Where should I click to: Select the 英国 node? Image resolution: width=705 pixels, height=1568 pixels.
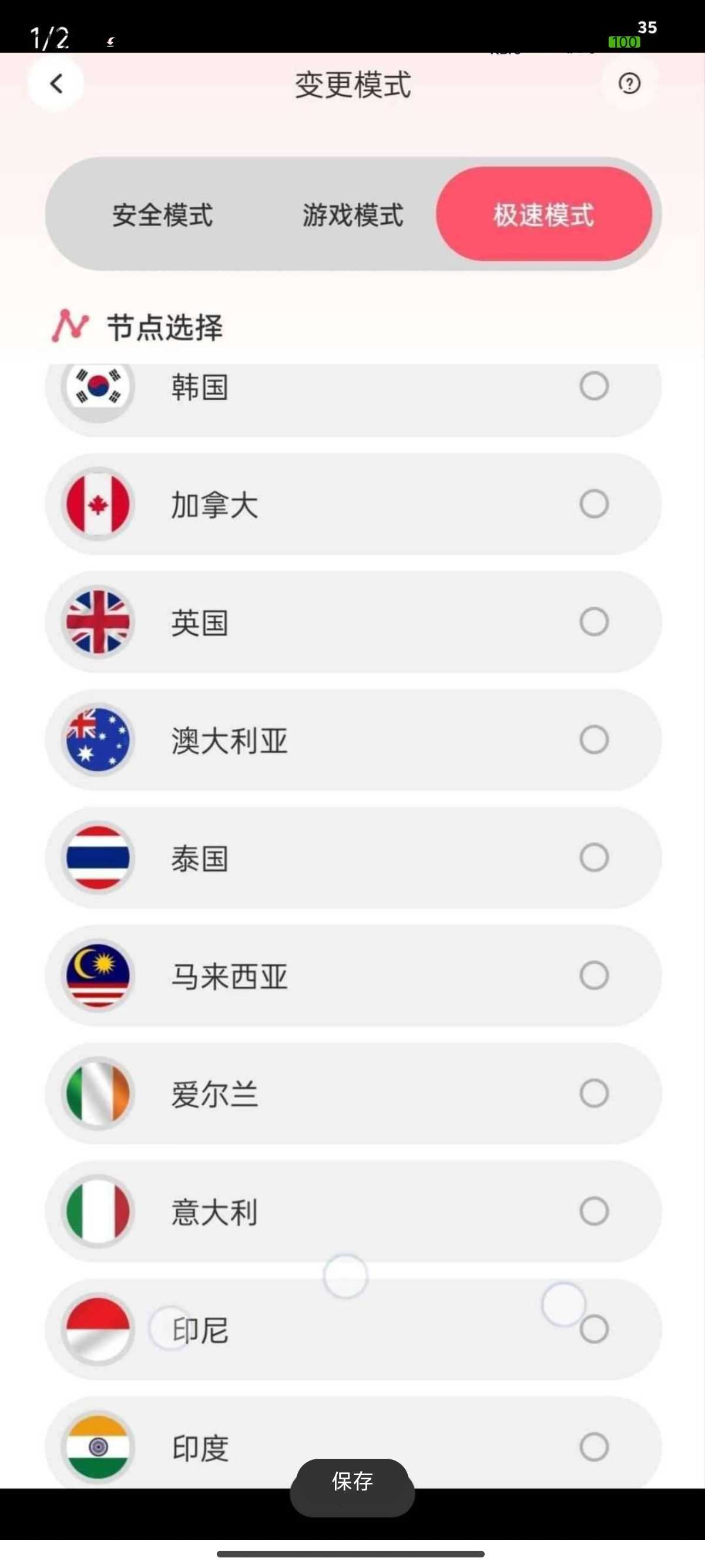(x=353, y=622)
